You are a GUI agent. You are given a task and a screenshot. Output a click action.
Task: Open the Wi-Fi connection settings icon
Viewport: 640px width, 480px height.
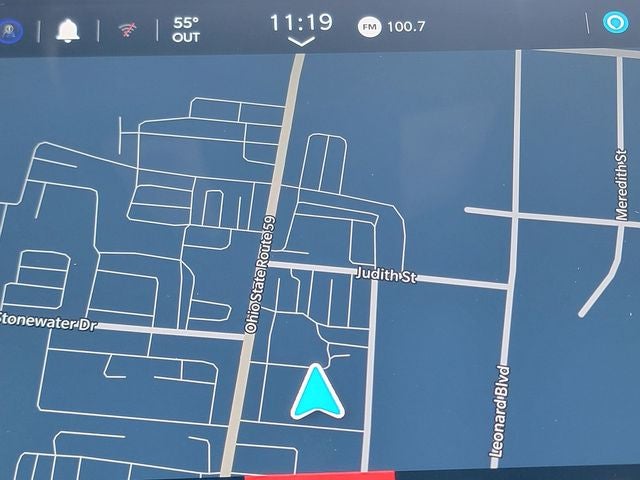tap(128, 29)
